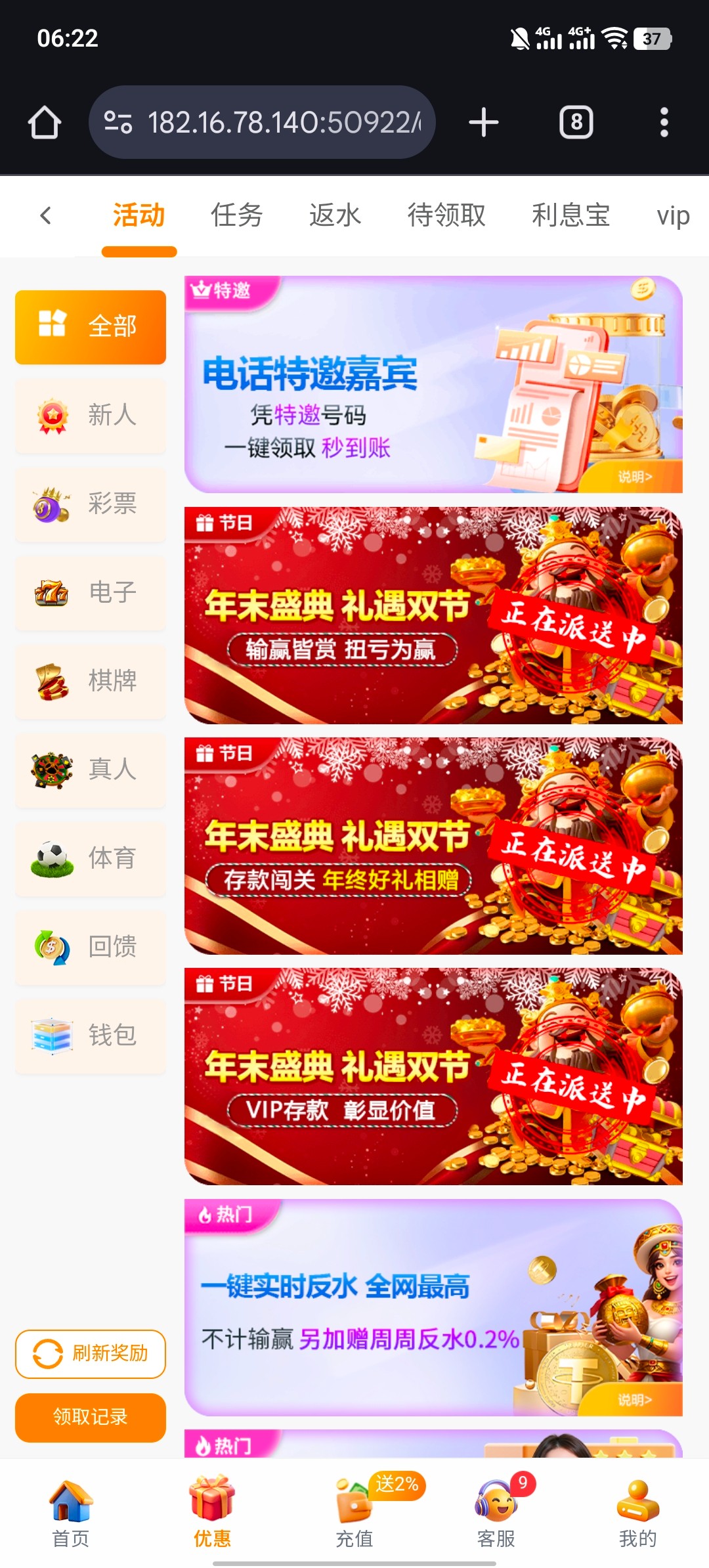Viewport: 709px width, 1568px height.
Task: Contact 客服 from the bottom bar
Action: pyautogui.click(x=496, y=1513)
